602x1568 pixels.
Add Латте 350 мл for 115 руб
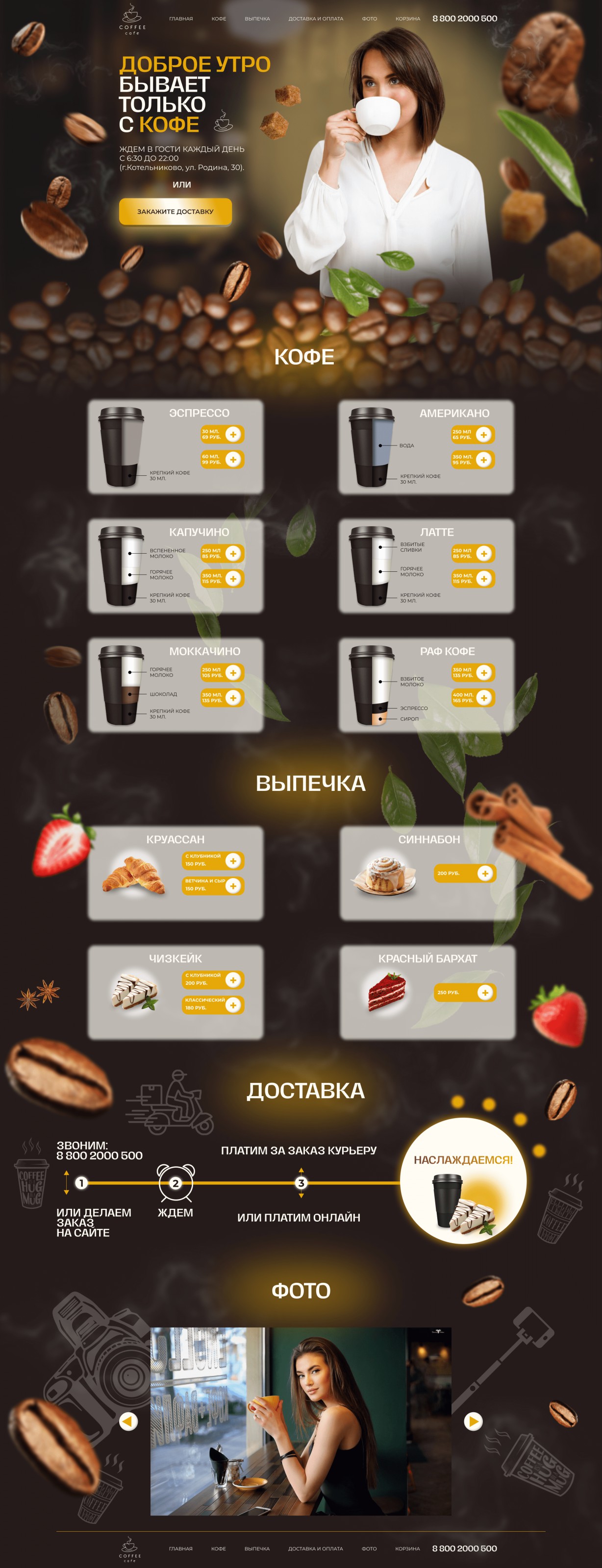[484, 578]
